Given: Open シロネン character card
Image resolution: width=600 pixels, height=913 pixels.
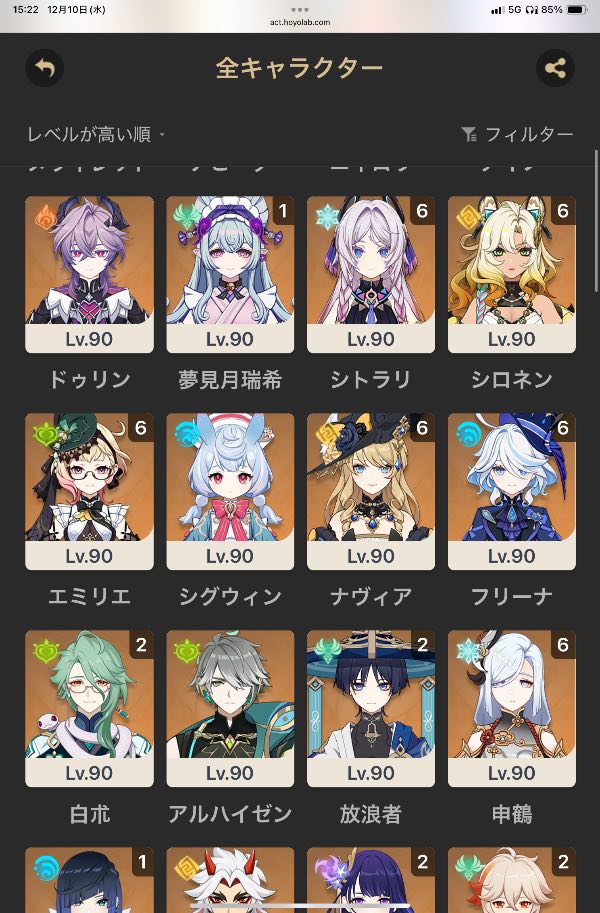Looking at the screenshot, I should click(511, 274).
